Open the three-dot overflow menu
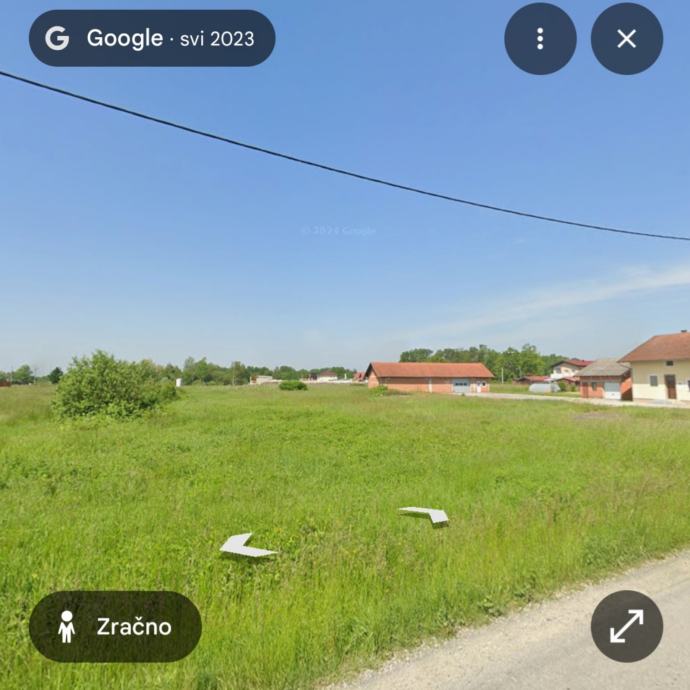Image resolution: width=690 pixels, height=690 pixels. [540, 39]
